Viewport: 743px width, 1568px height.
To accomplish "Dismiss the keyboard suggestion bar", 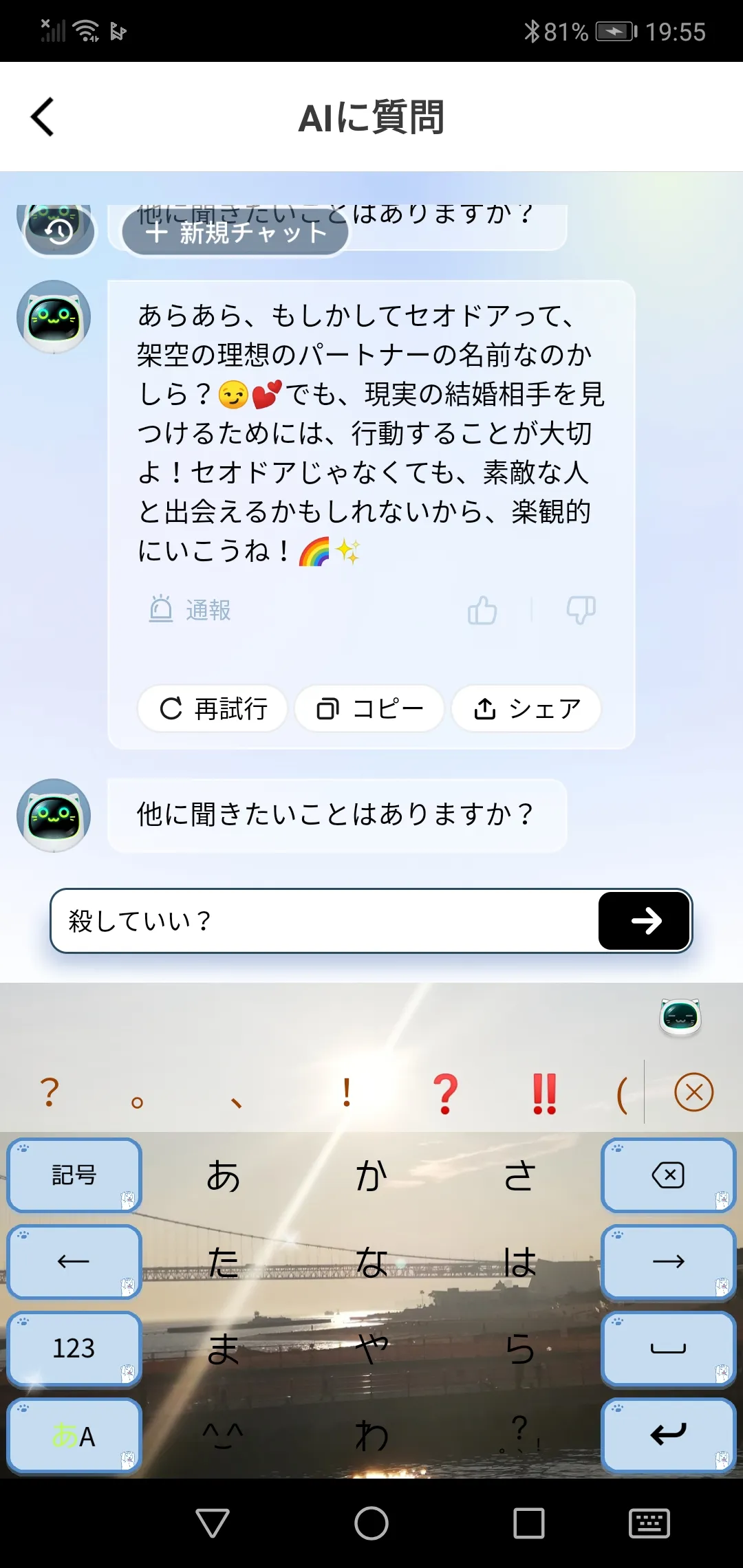I will pos(694,1092).
